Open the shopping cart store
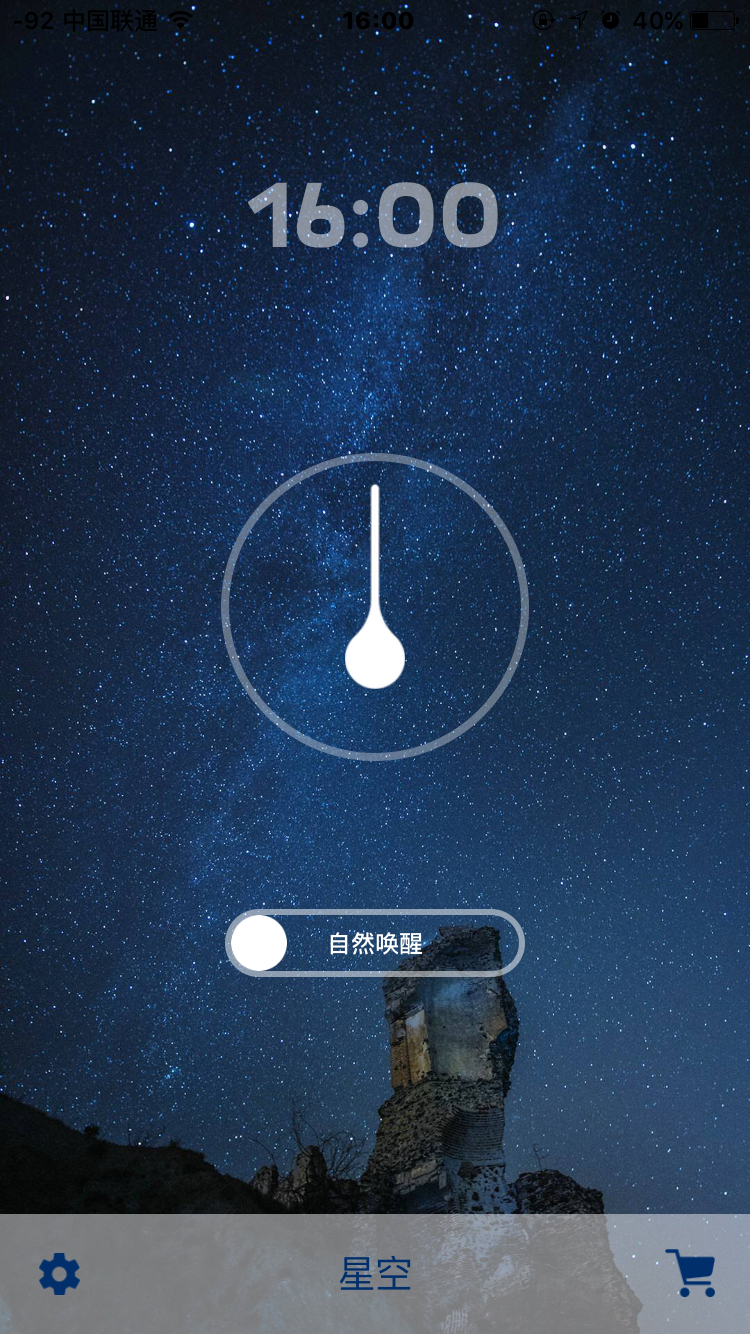The image size is (750, 1334). click(691, 1274)
